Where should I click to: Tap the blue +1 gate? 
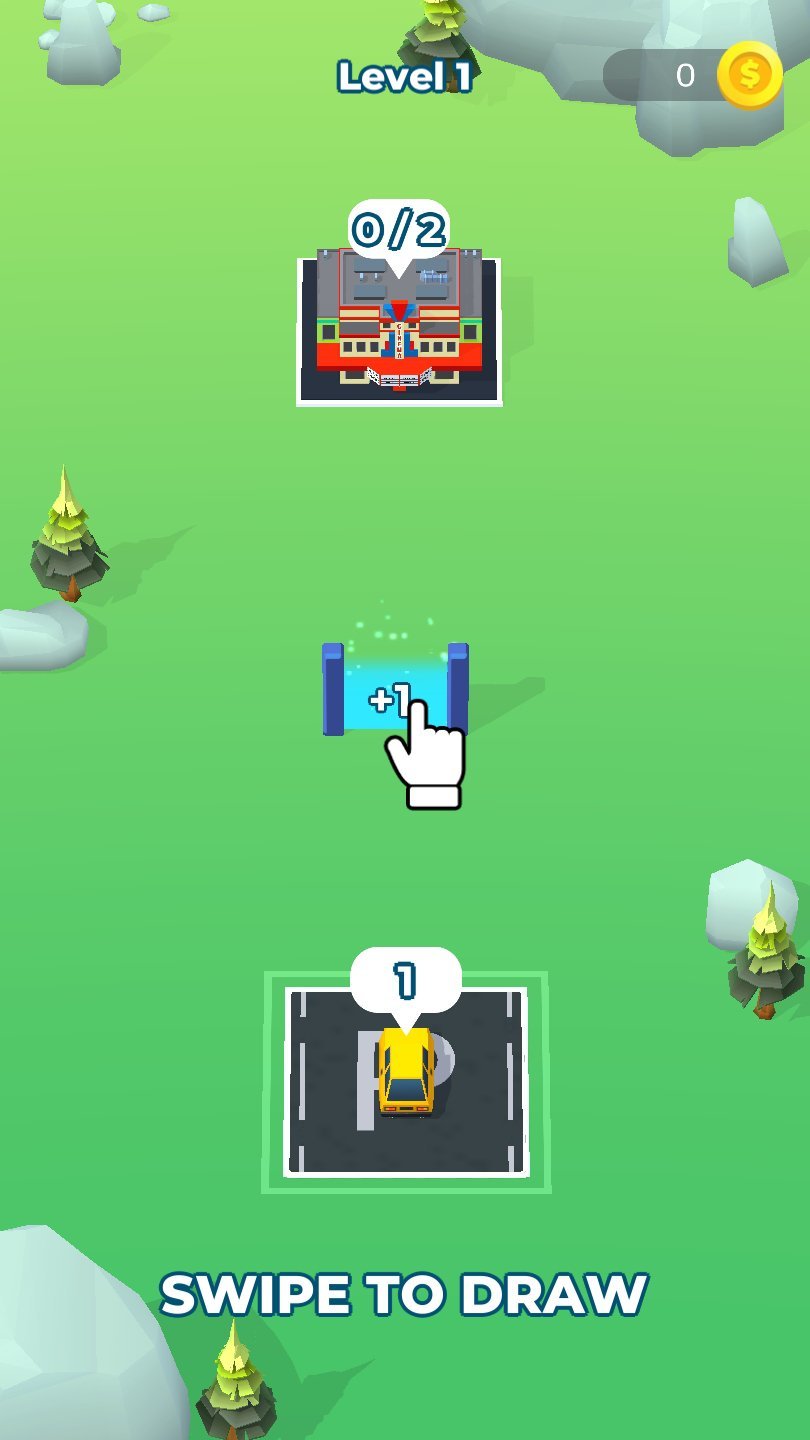pyautogui.click(x=394, y=689)
